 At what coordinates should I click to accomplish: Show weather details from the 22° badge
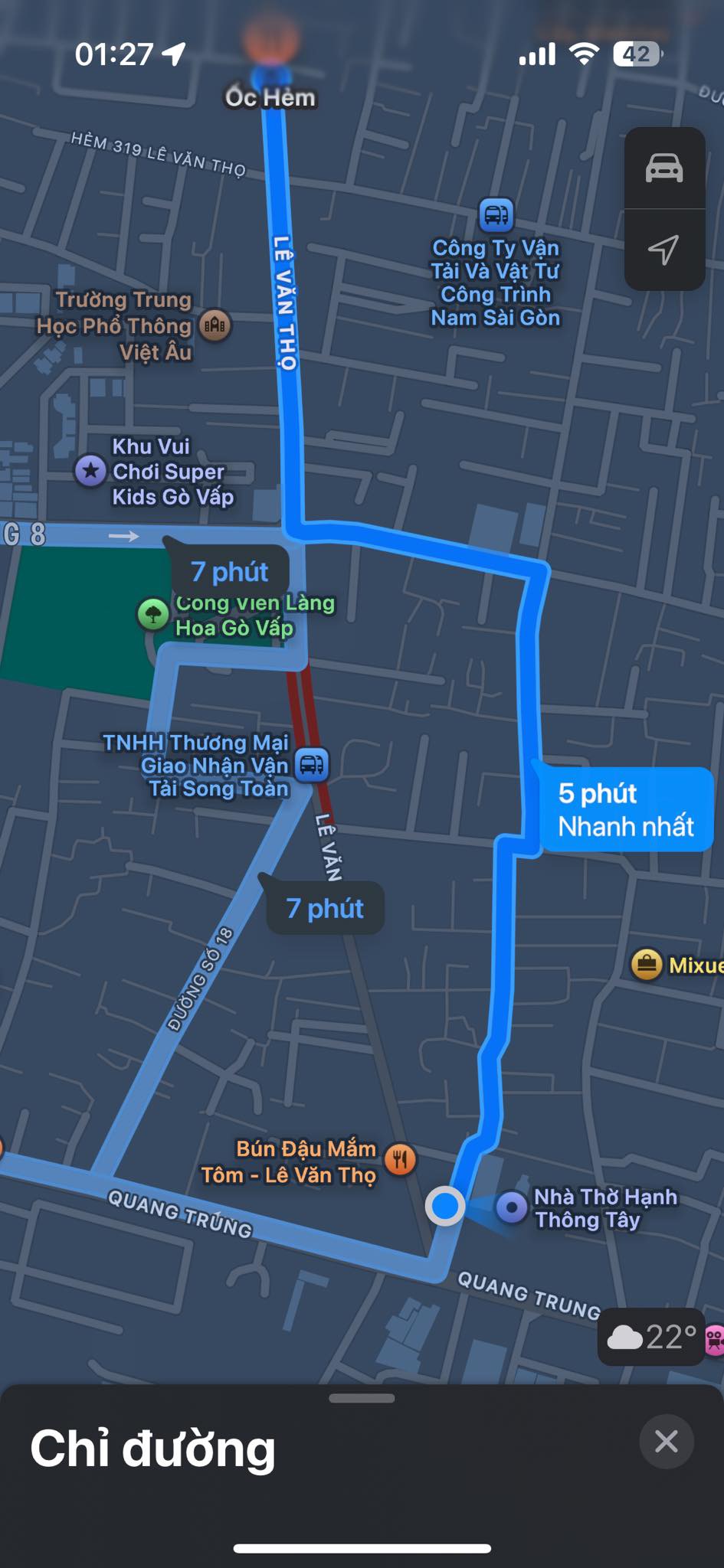tap(651, 1337)
